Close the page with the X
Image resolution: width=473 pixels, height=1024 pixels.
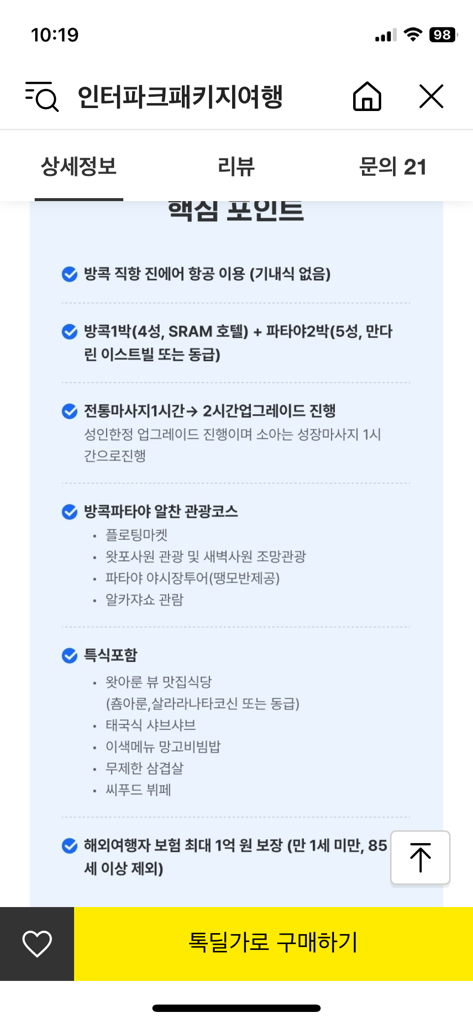pos(431,97)
